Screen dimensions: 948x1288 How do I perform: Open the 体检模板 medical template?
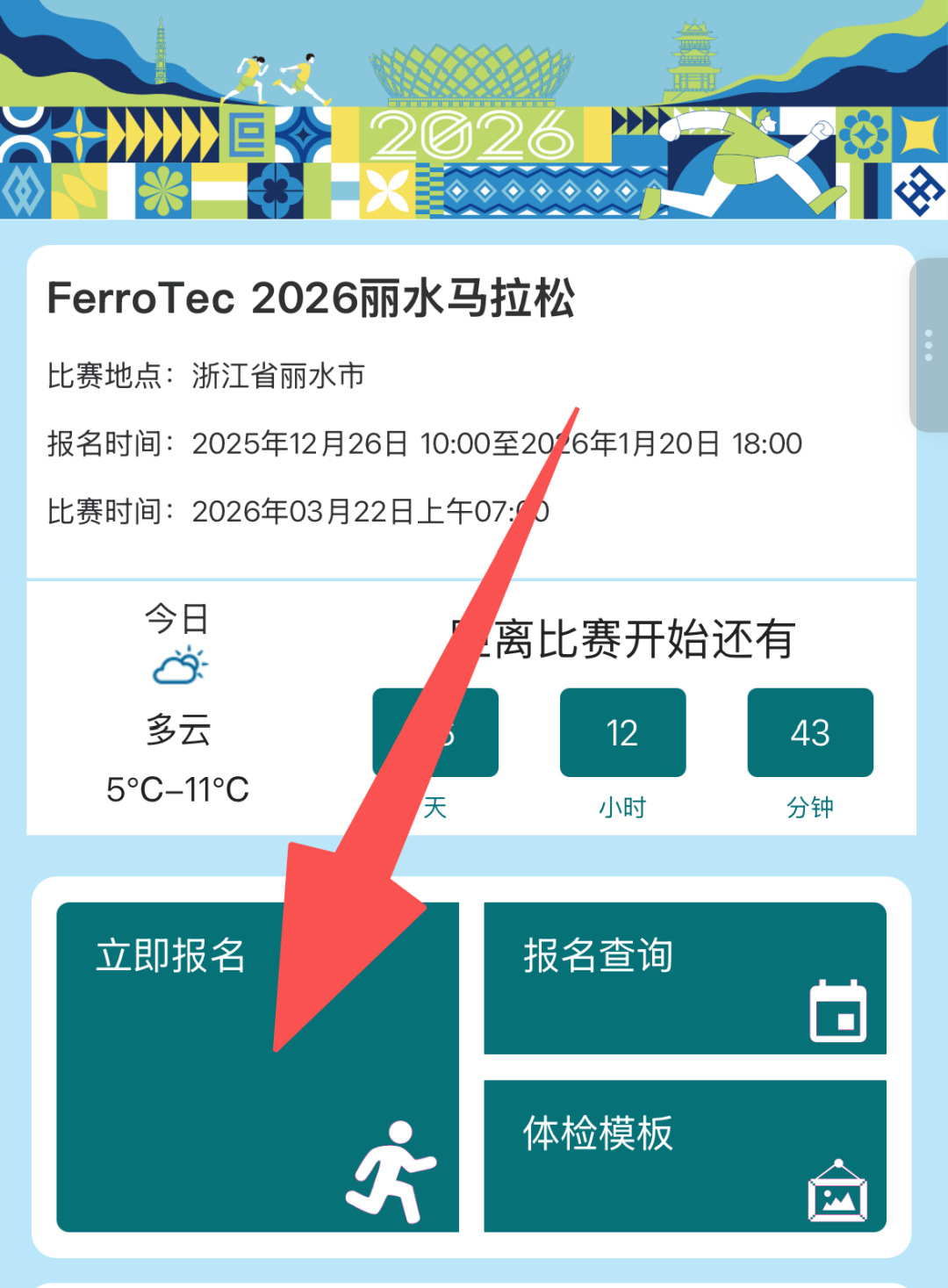685,1155
